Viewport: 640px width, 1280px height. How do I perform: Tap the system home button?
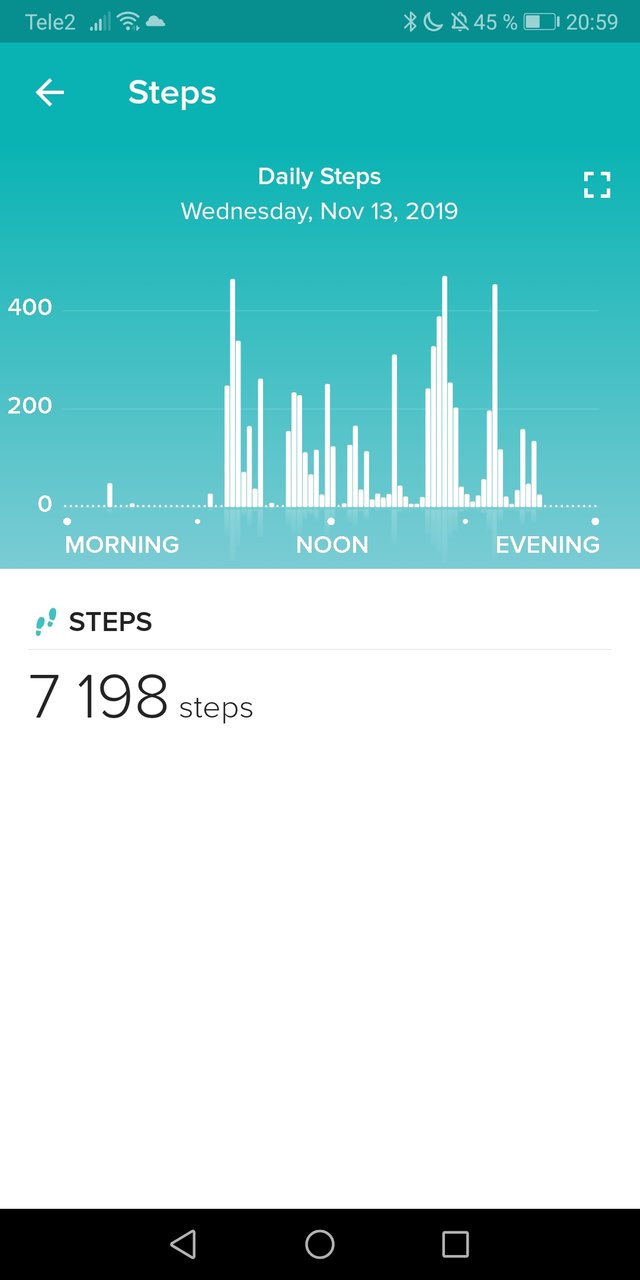pos(320,1244)
